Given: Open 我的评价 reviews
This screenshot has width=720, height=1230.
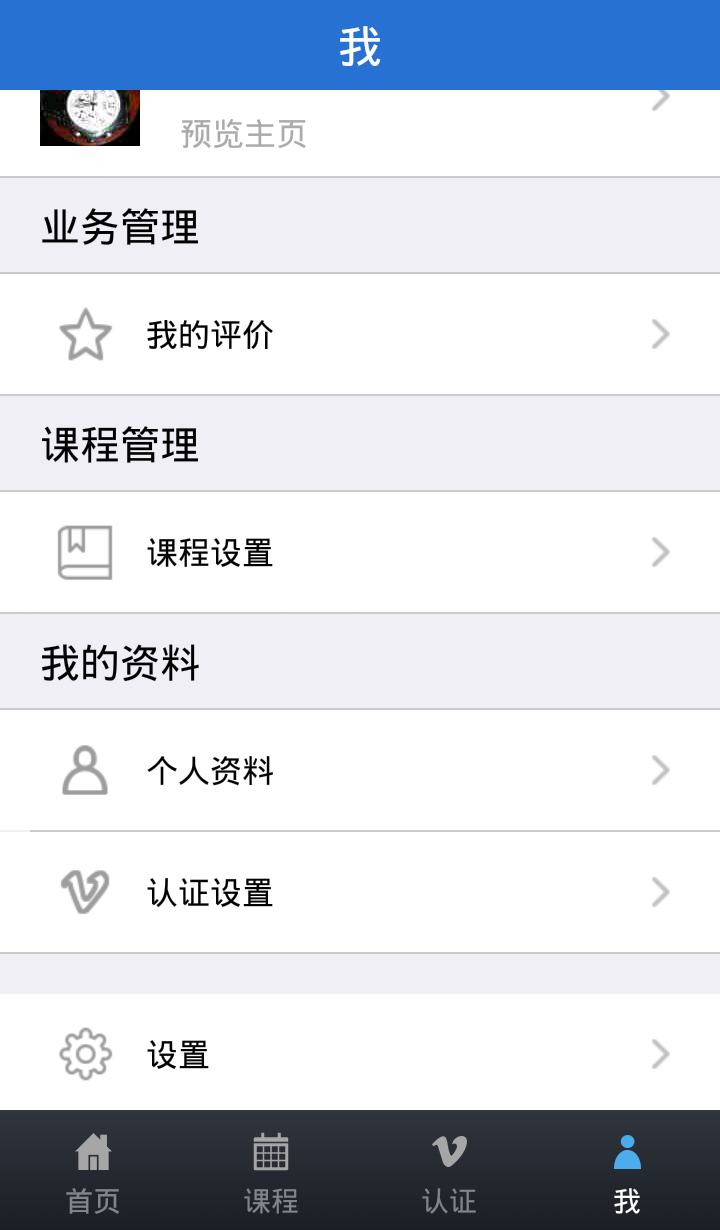Looking at the screenshot, I should (360, 334).
